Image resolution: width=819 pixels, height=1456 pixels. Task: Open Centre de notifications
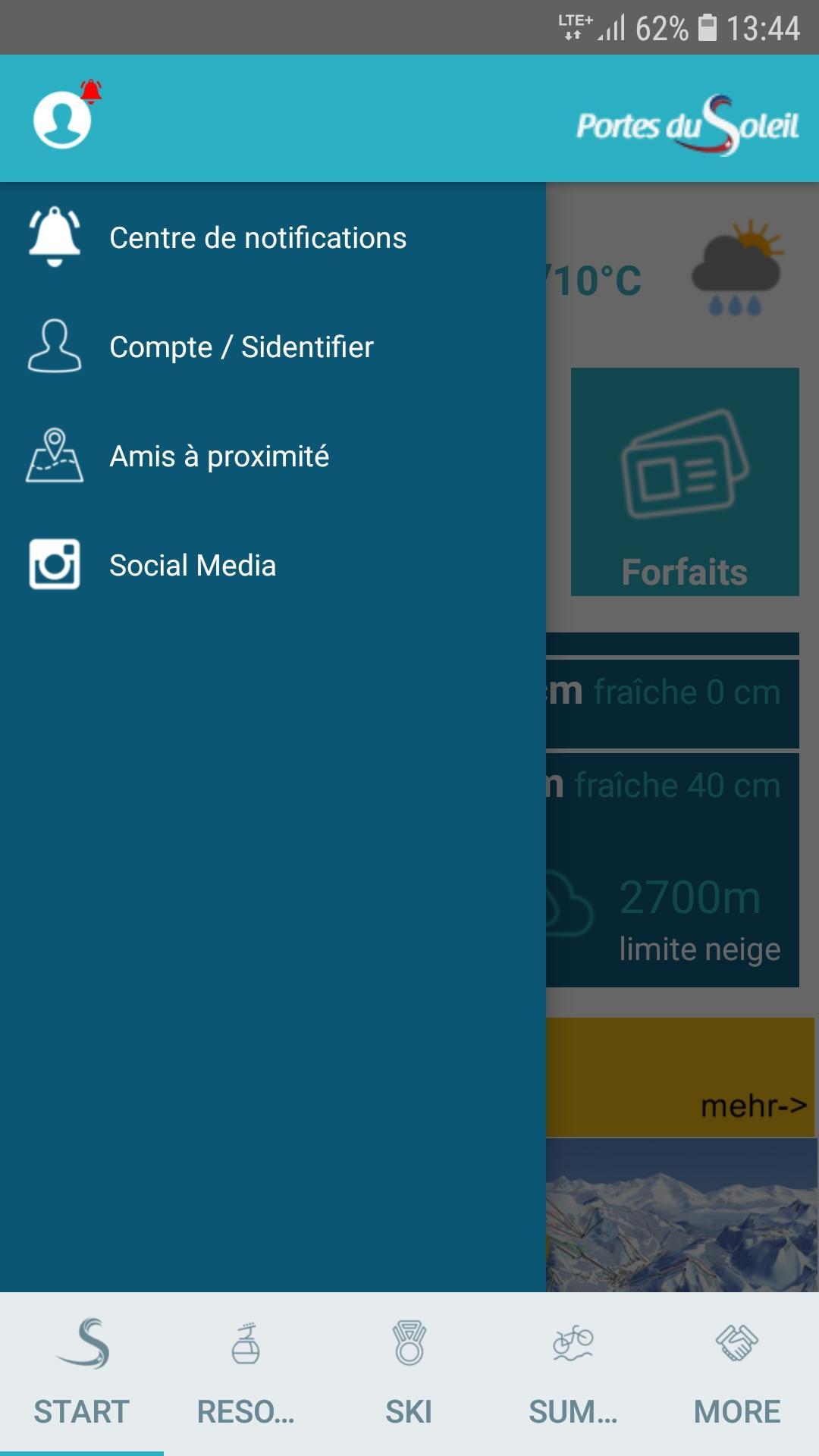pyautogui.click(x=258, y=238)
